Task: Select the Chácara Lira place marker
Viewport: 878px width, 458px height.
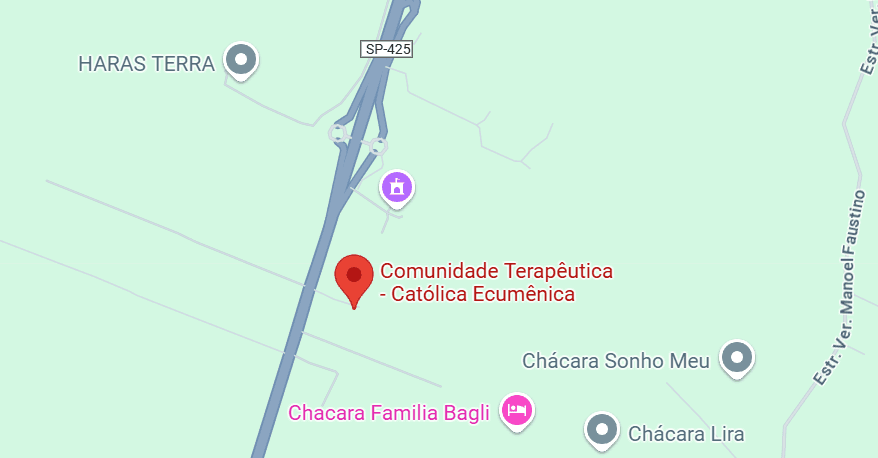Action: pyautogui.click(x=601, y=430)
